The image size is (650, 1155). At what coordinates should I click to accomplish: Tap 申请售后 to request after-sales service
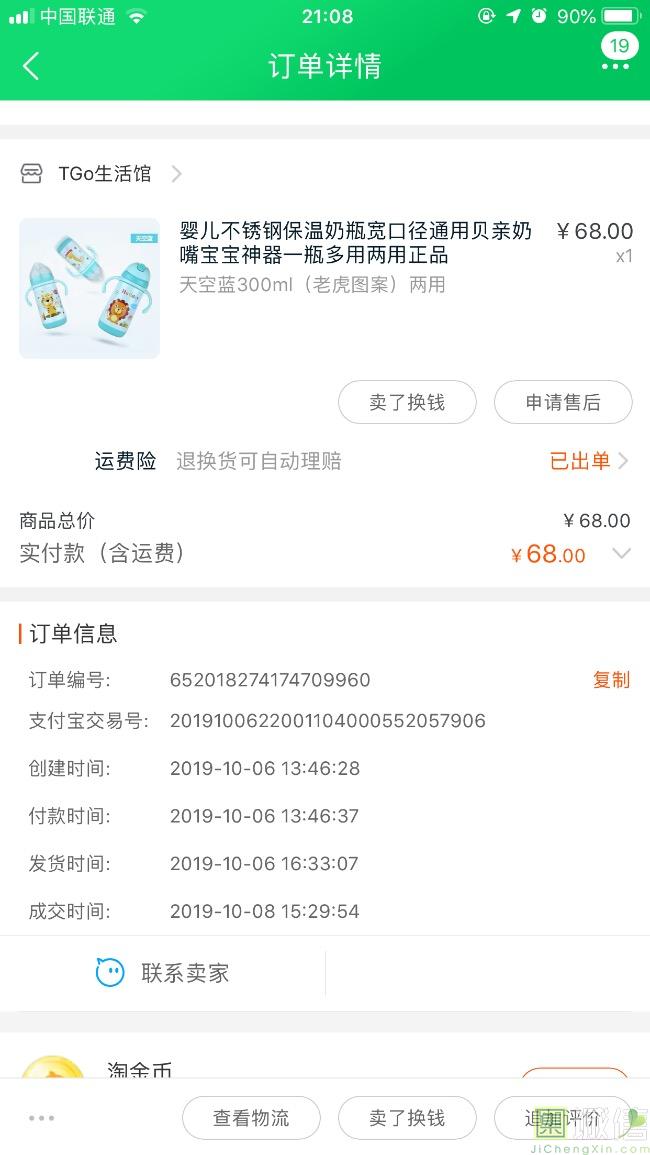pos(563,402)
